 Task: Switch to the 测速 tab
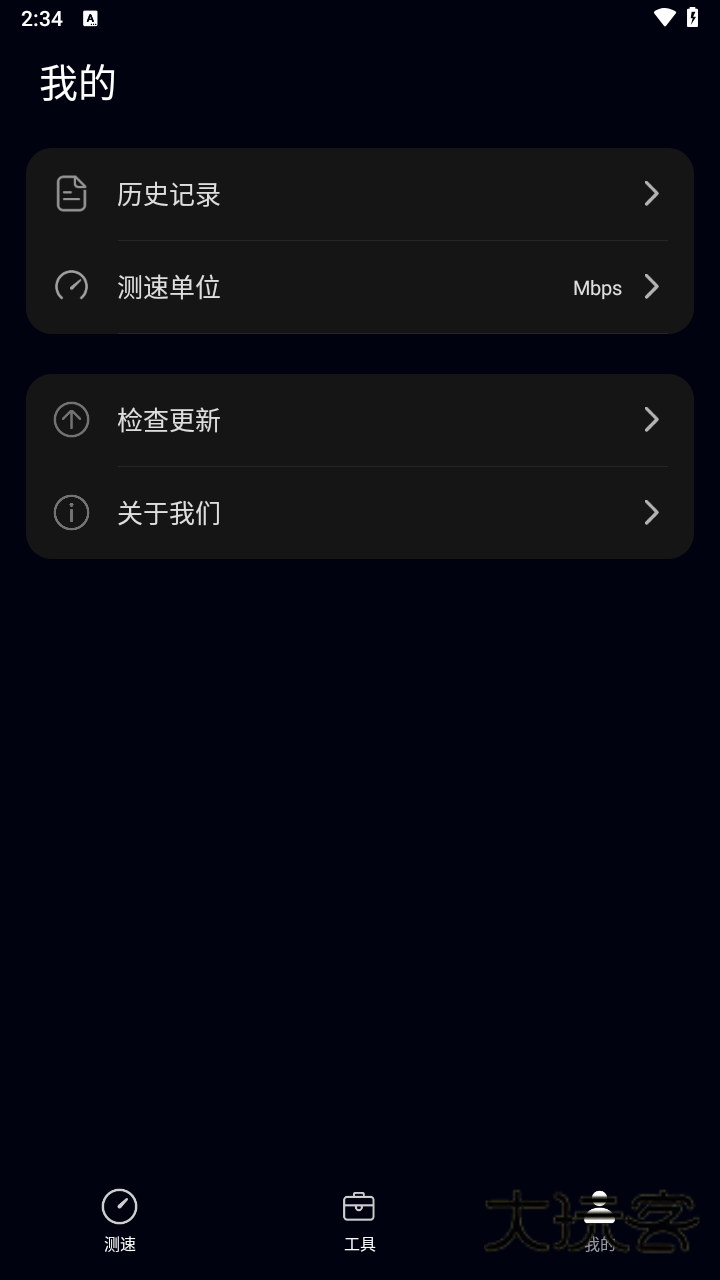pos(119,1220)
